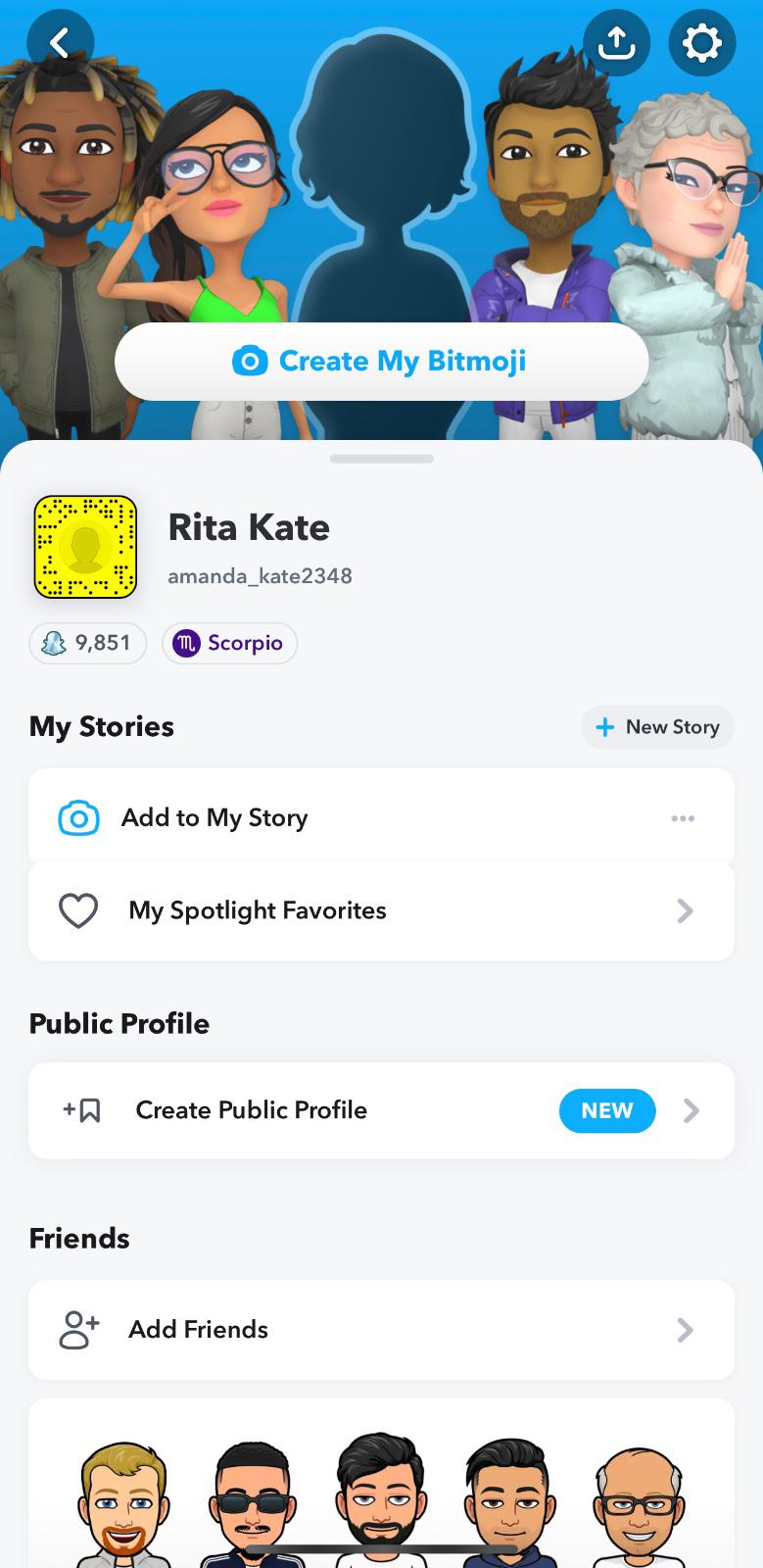763x1568 pixels.
Task: Open settings gear icon
Action: point(701,43)
